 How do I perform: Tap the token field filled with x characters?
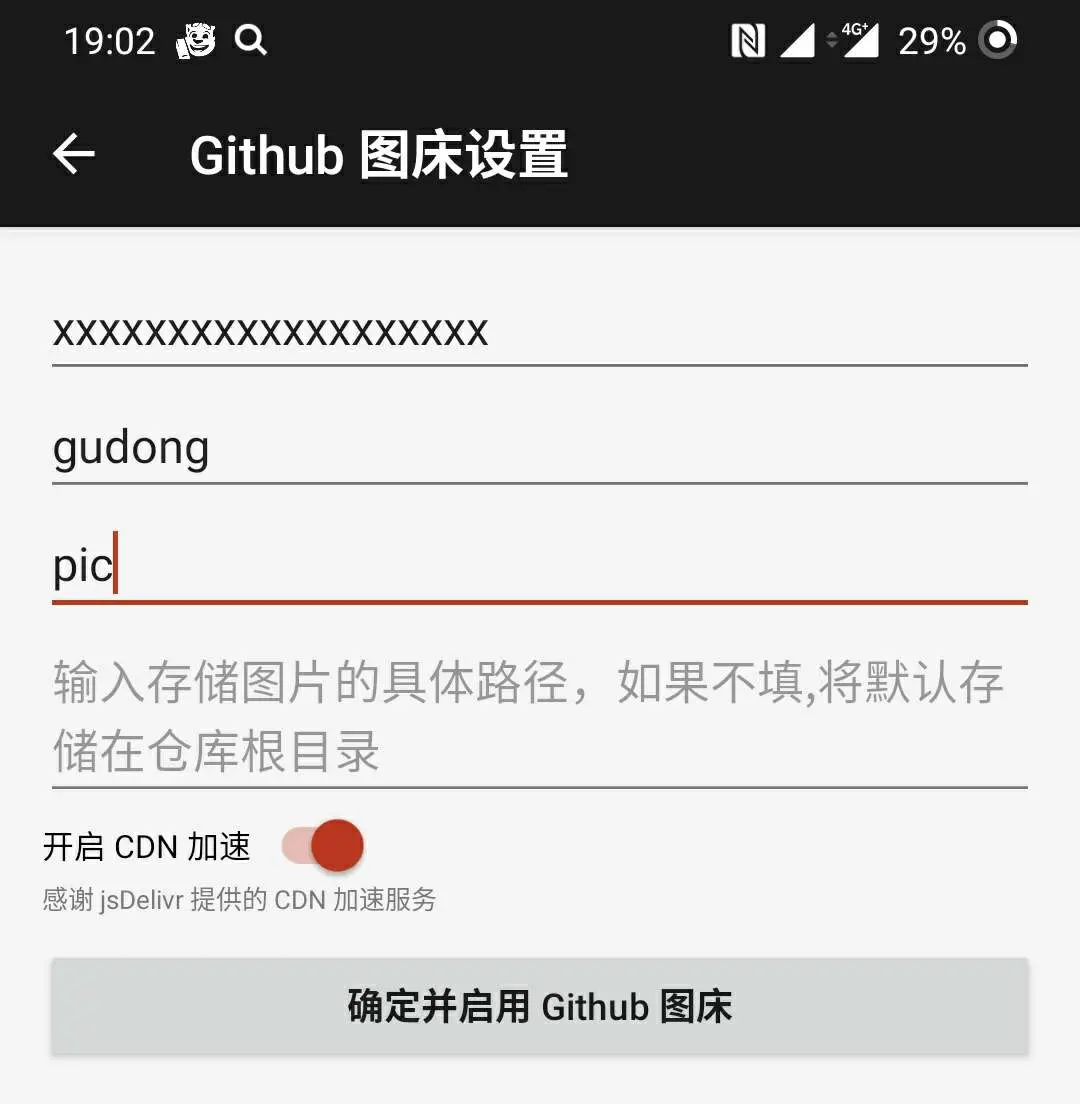click(x=538, y=332)
